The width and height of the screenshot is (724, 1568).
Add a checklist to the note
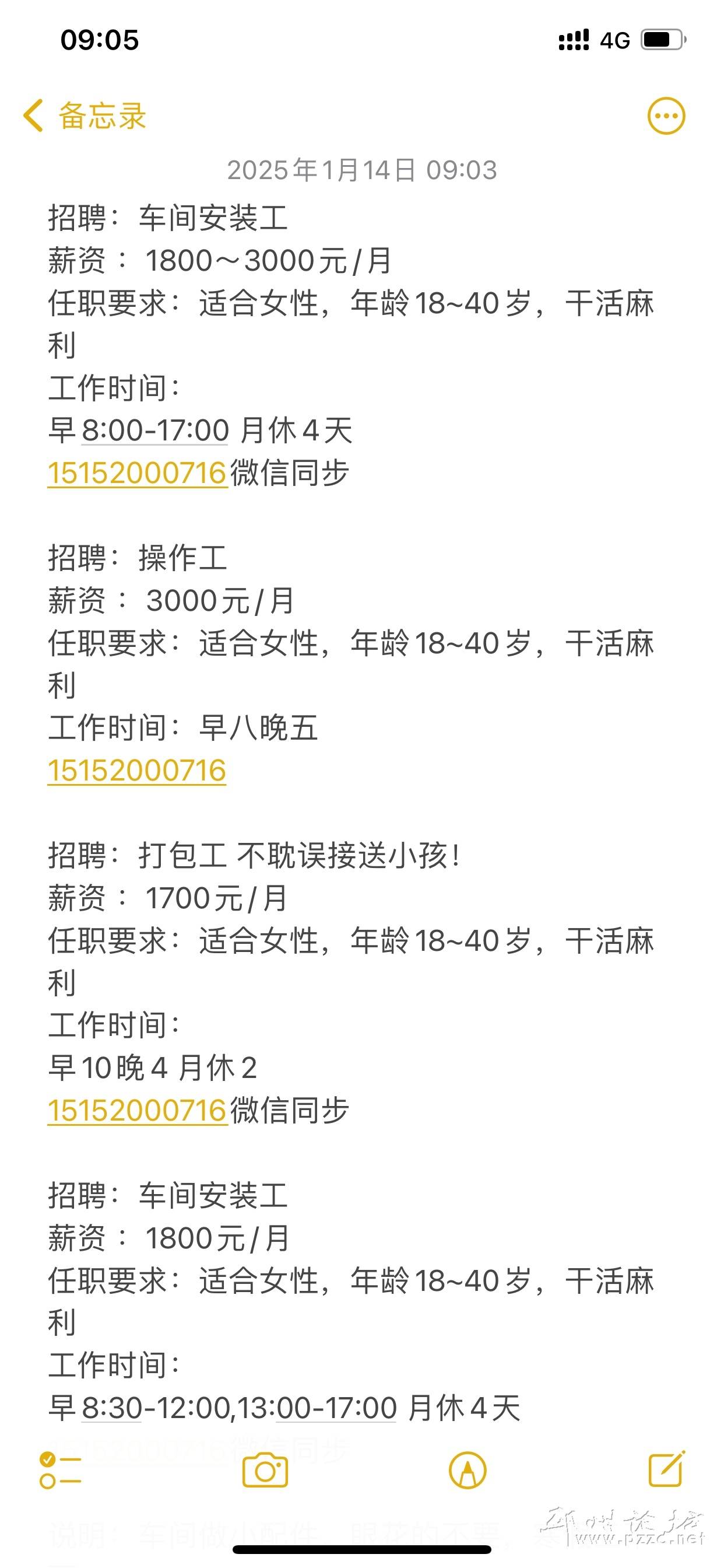[x=60, y=1471]
